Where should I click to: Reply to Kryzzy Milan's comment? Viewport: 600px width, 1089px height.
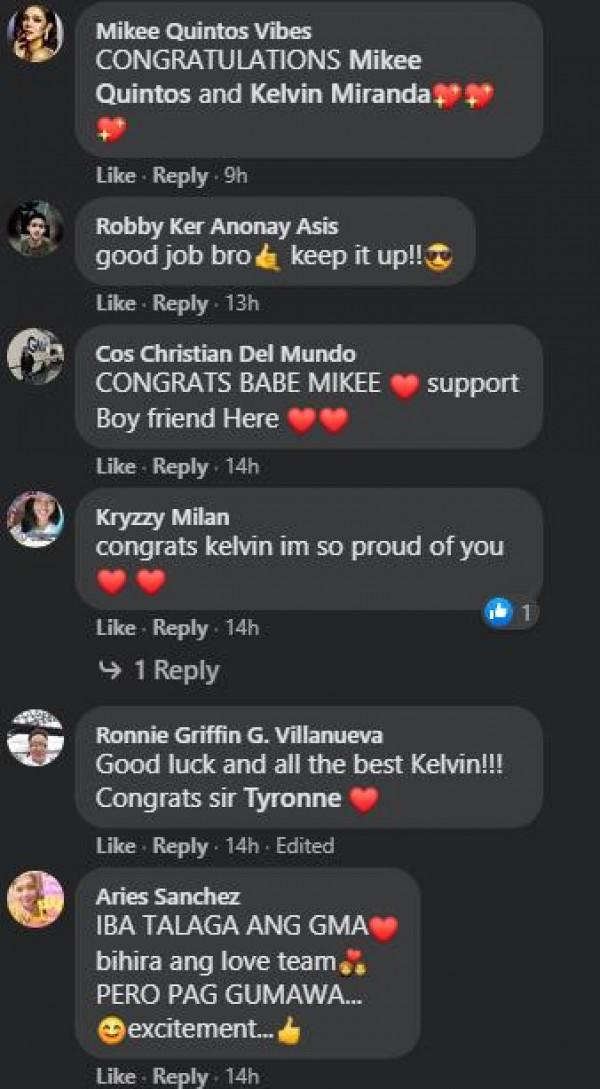[x=179, y=628]
